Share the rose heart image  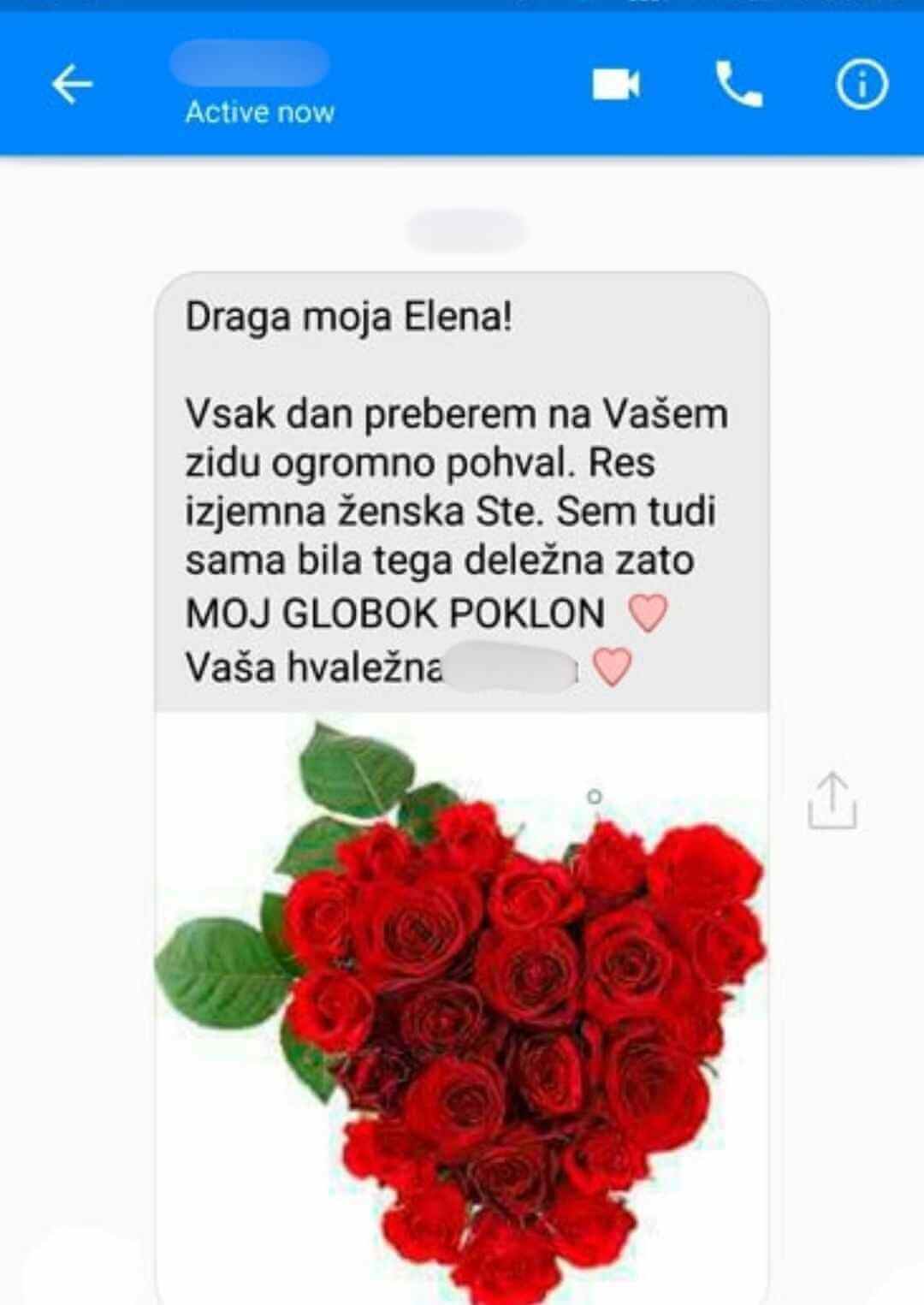(832, 801)
